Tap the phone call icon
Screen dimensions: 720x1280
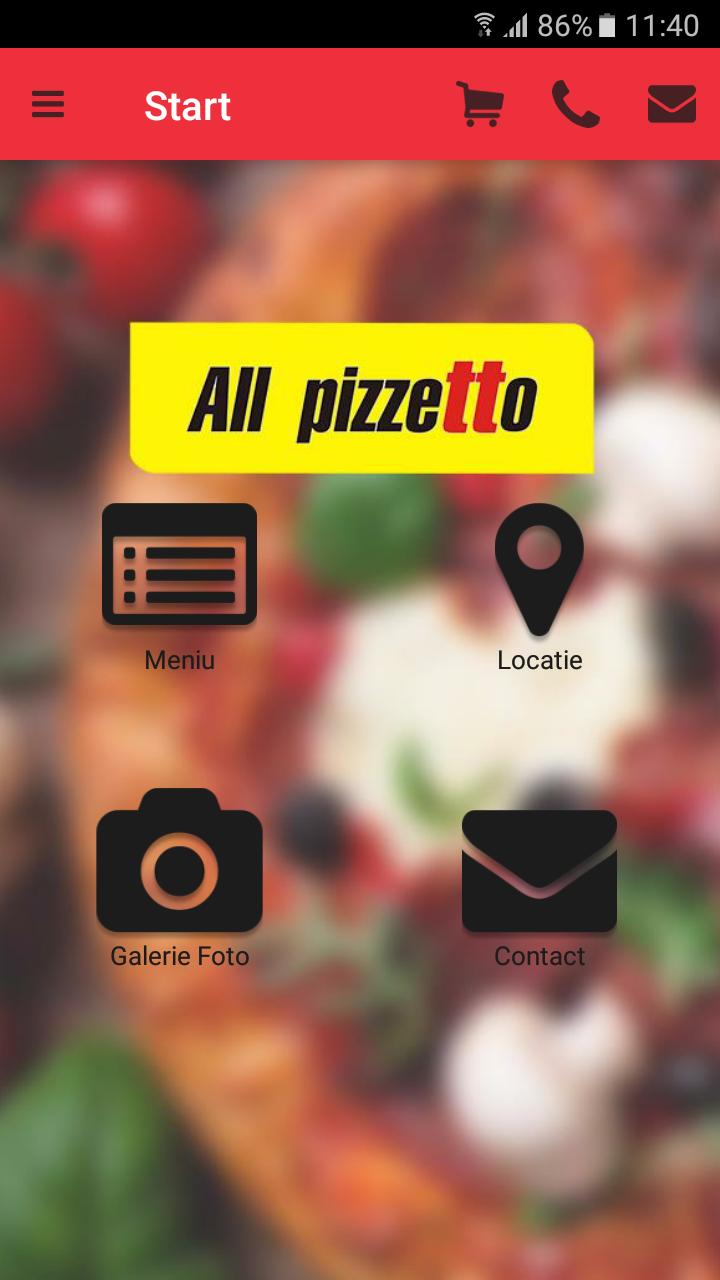coord(576,104)
